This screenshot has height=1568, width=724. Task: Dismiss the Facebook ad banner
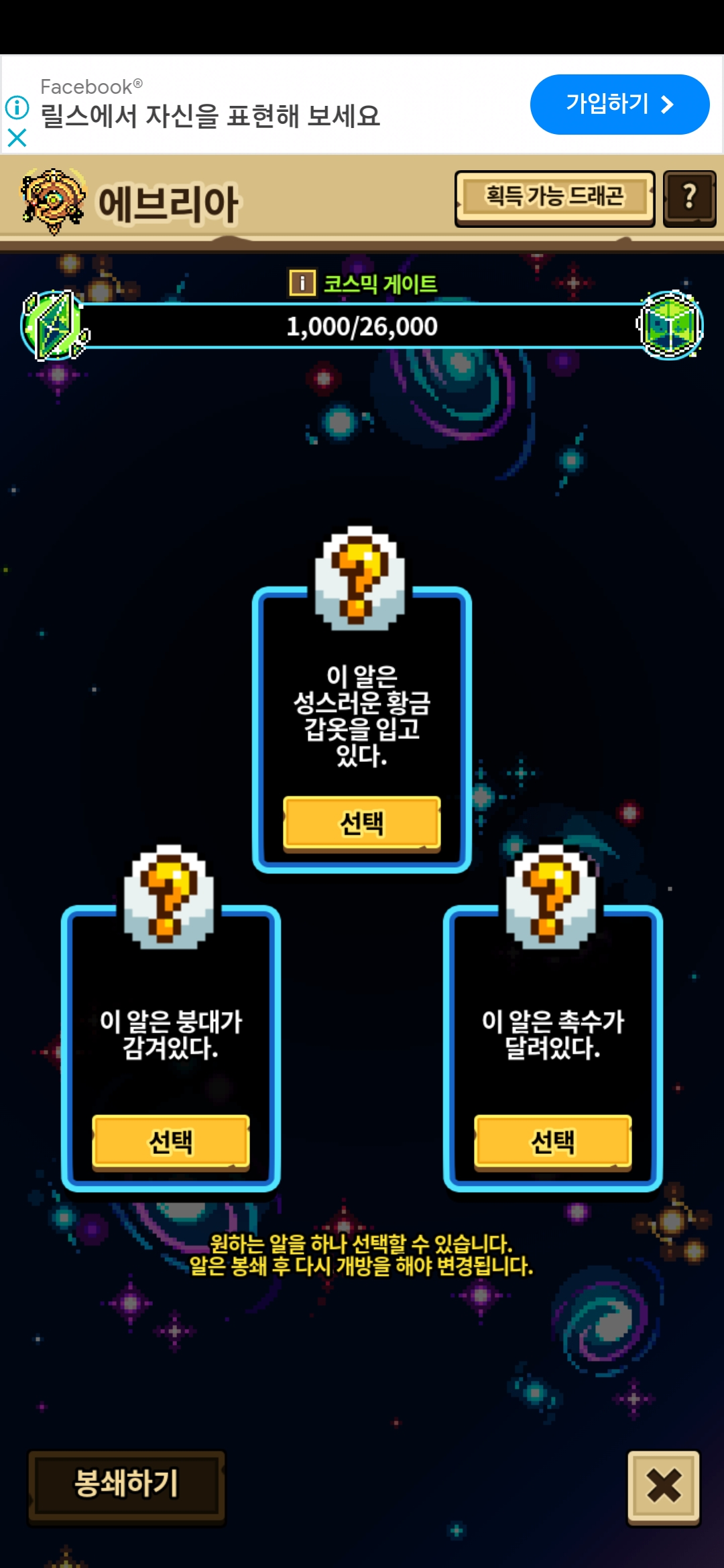coord(17,138)
